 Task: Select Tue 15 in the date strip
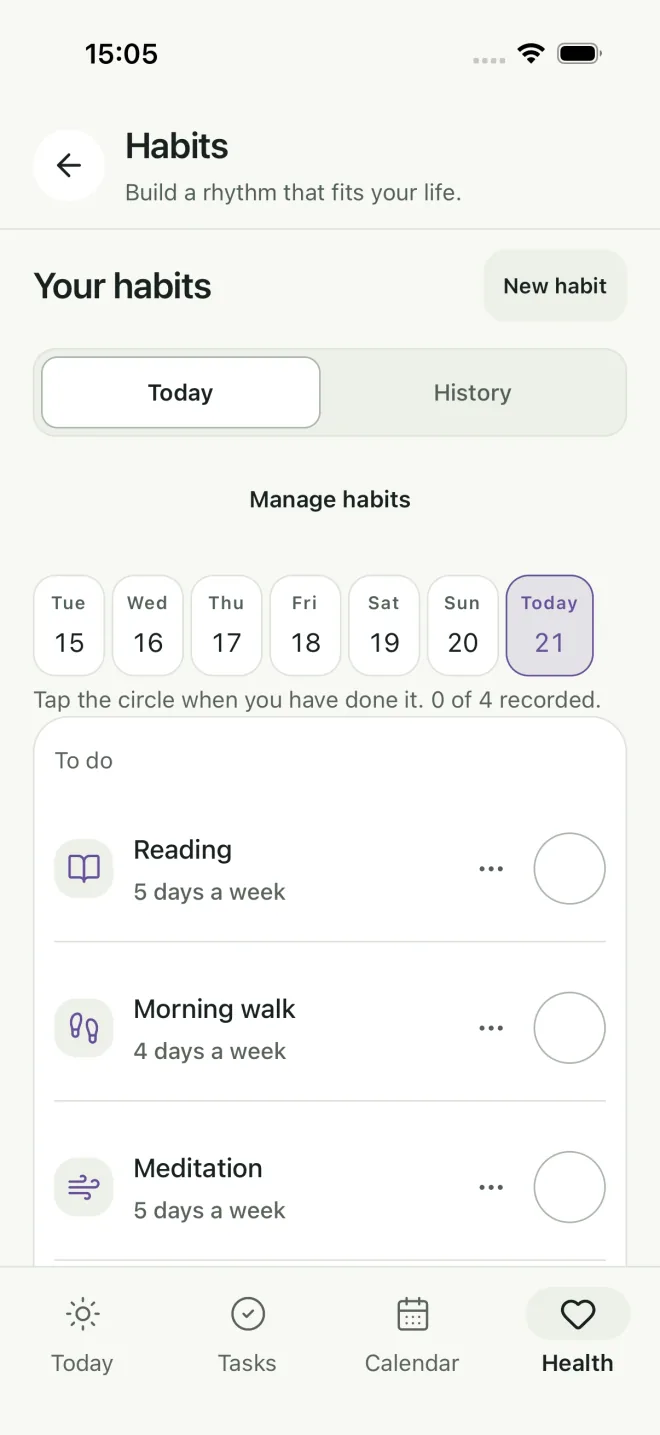pyautogui.click(x=69, y=625)
